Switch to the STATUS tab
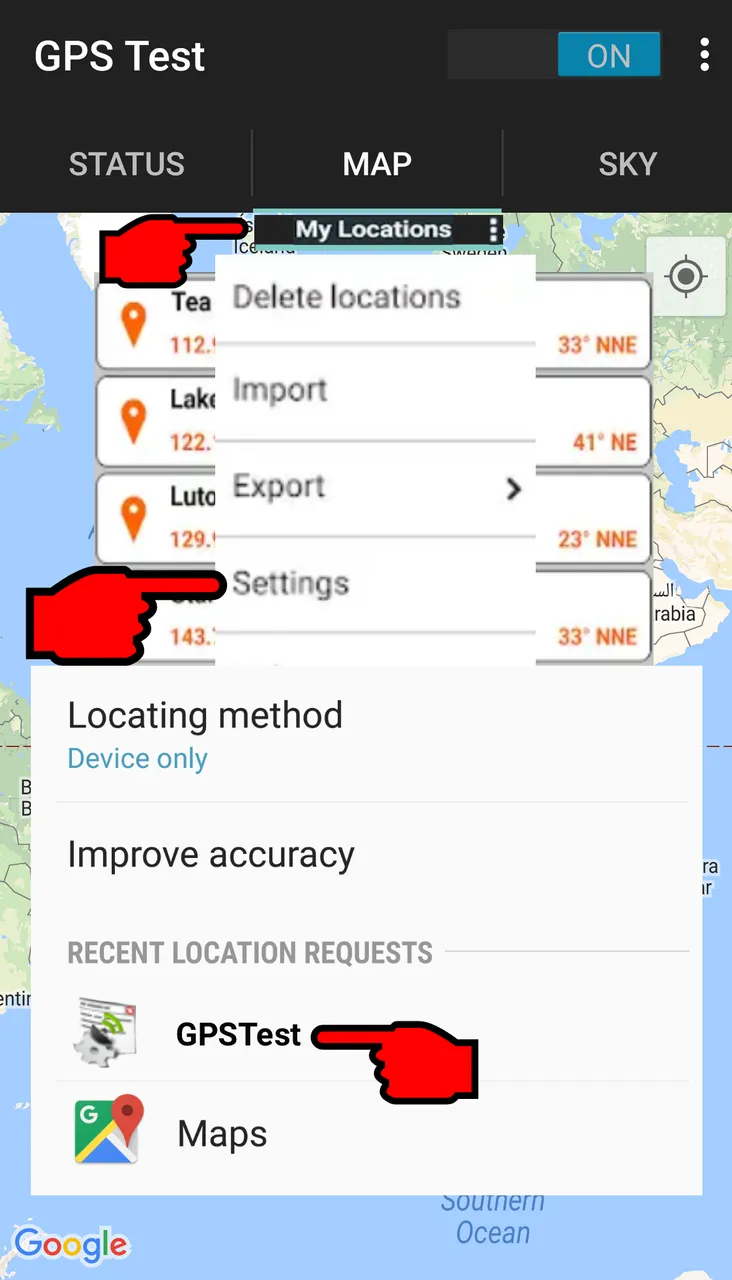732x1280 pixels. 126,163
